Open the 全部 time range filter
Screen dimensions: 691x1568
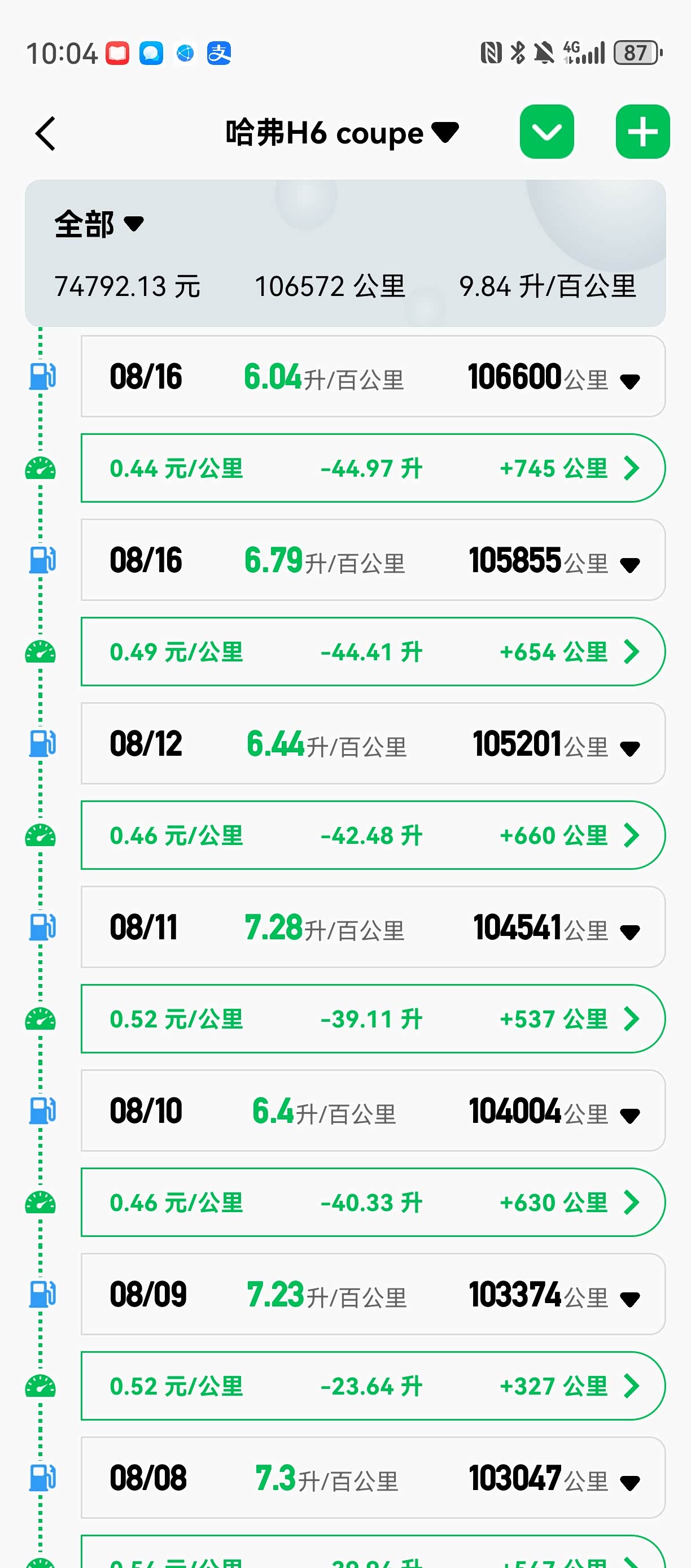tap(99, 224)
